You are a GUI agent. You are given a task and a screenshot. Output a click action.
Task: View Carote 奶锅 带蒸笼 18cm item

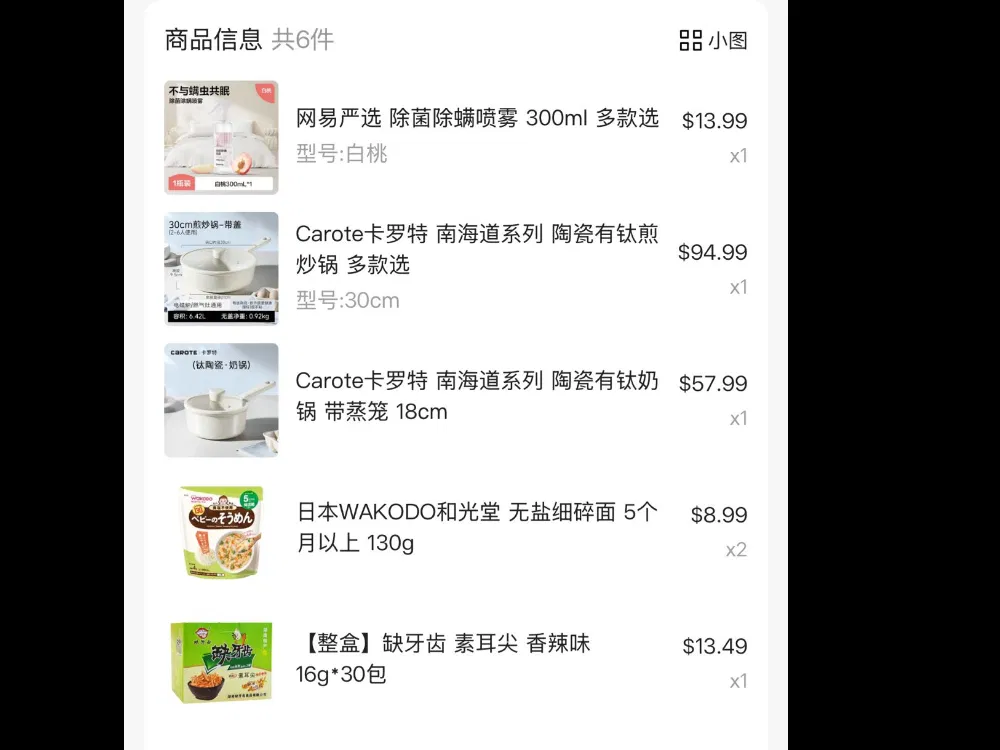pos(477,396)
